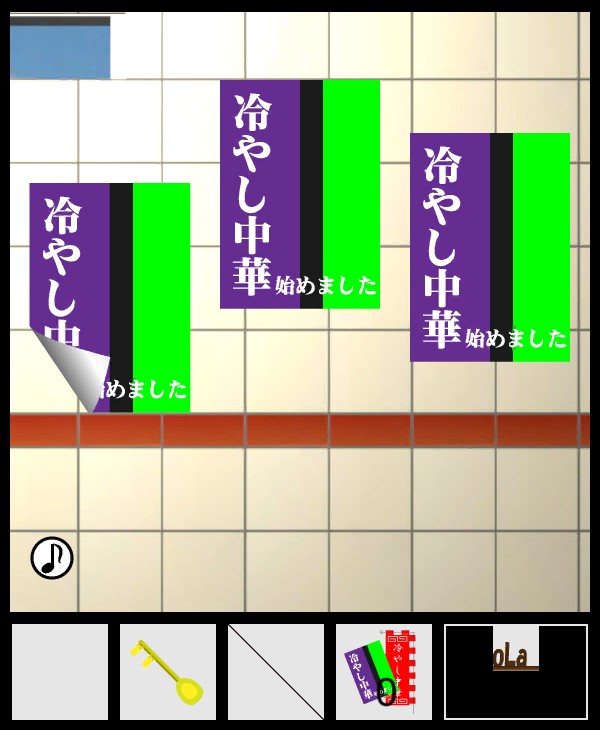Image resolution: width=600 pixels, height=730 pixels.
Task: Select the selected 'oLa' inventory item
Action: coord(516,672)
